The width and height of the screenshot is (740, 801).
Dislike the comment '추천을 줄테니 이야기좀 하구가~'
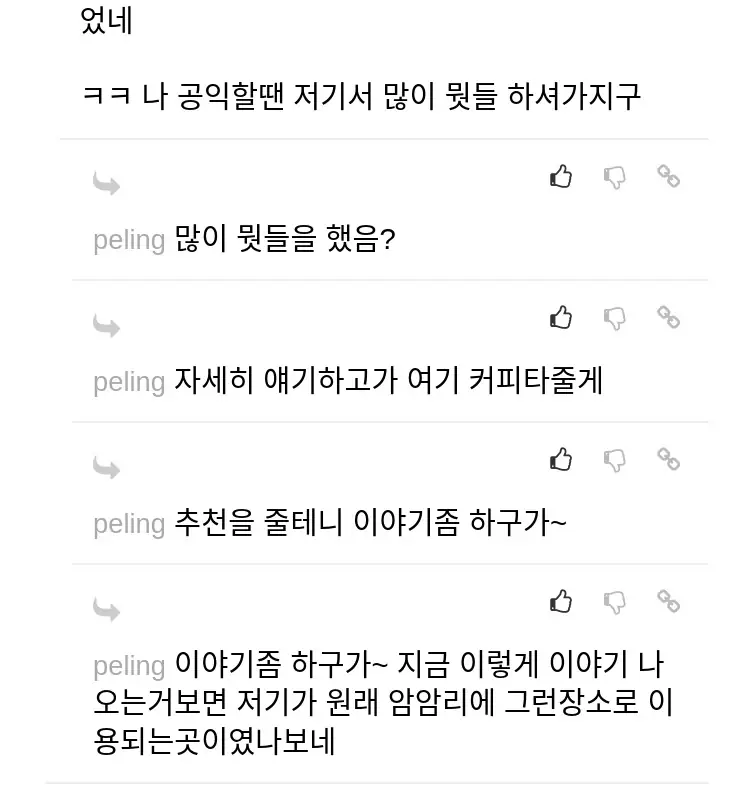pyautogui.click(x=615, y=460)
